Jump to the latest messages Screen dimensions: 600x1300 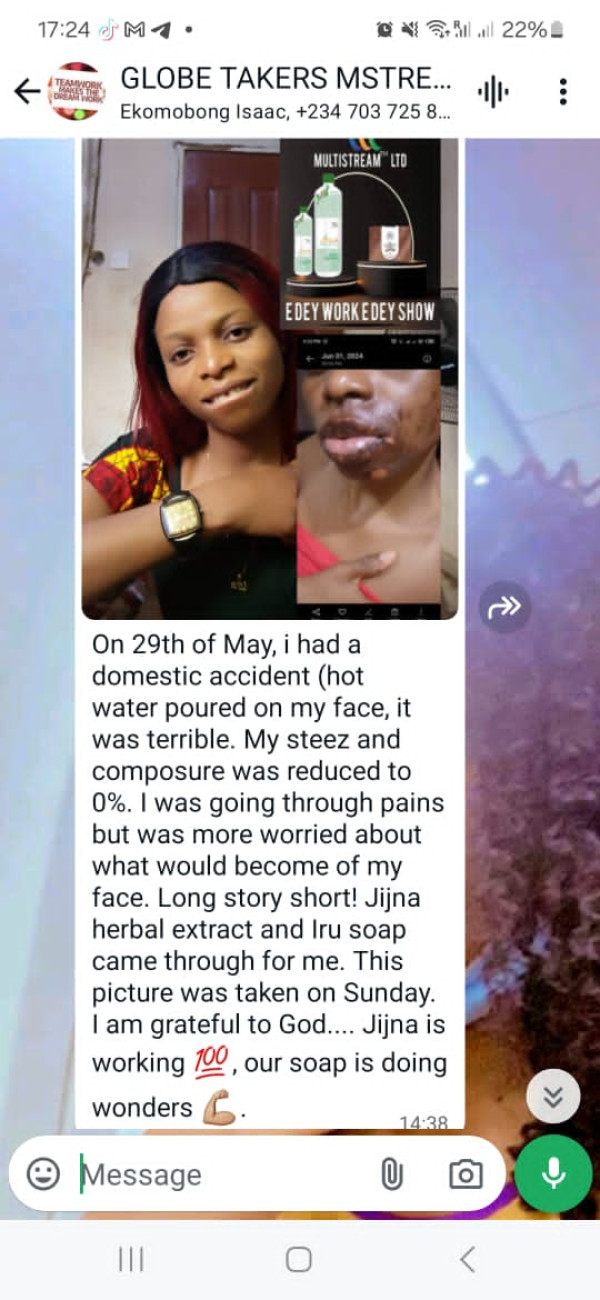553,1095
